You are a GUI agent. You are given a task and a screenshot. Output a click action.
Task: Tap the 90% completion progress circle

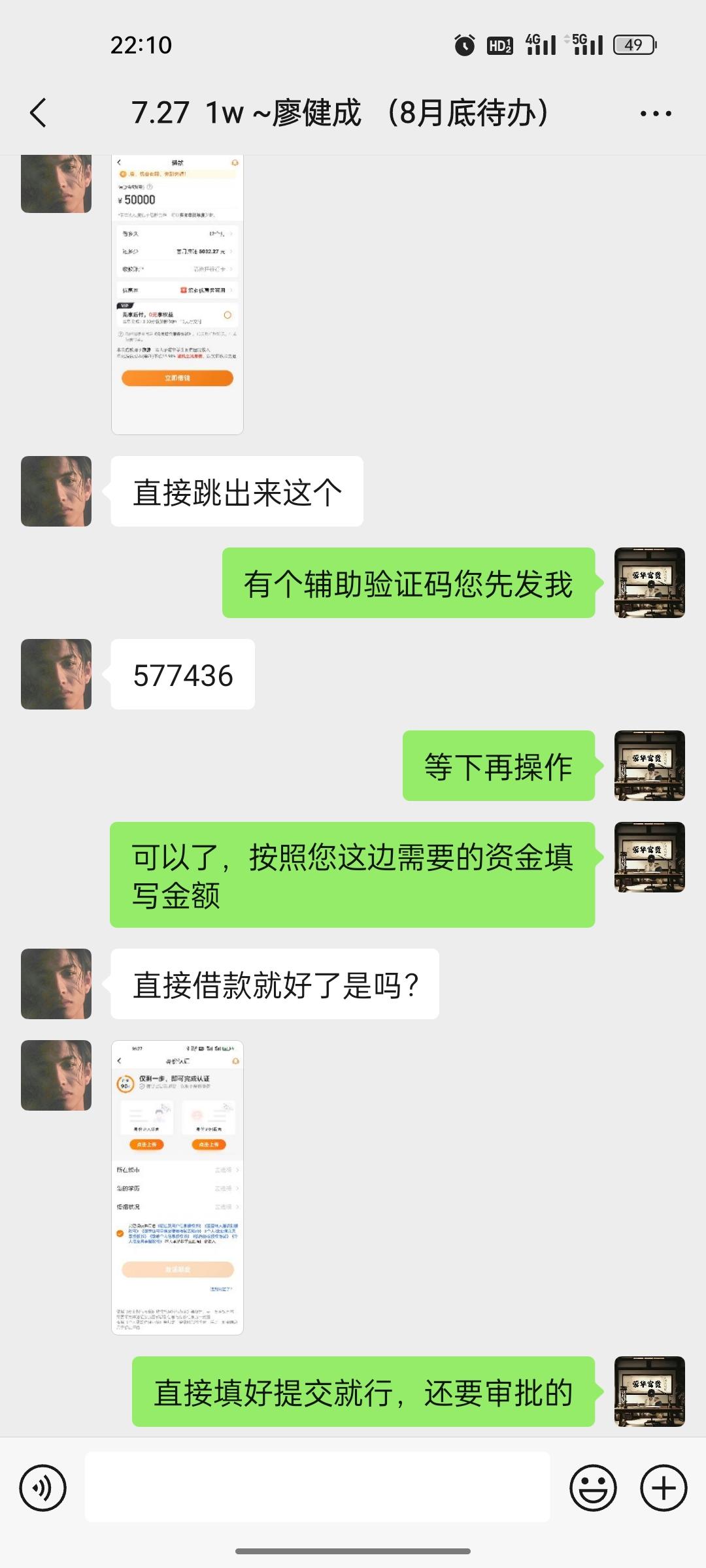click(126, 1083)
